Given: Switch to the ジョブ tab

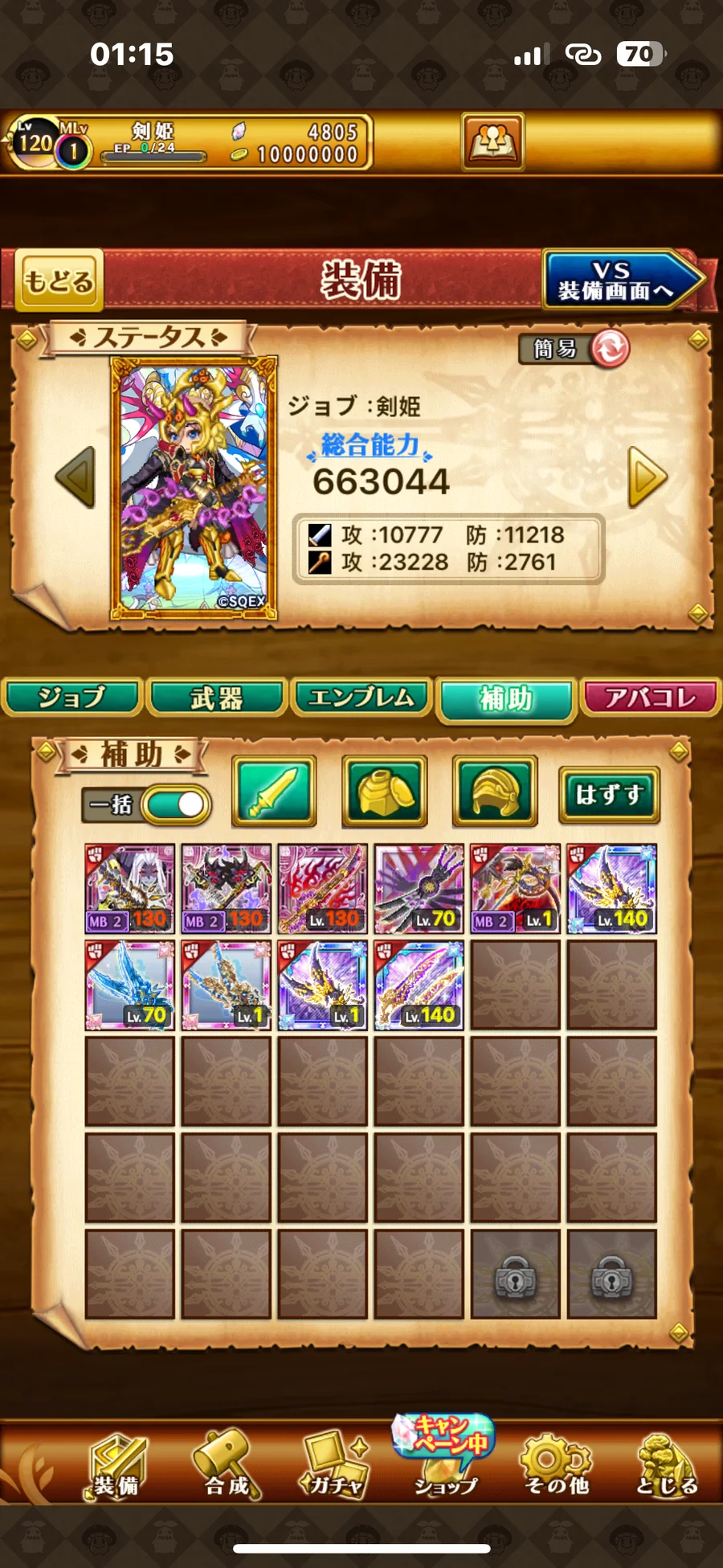Looking at the screenshot, I should pyautogui.click(x=72, y=697).
